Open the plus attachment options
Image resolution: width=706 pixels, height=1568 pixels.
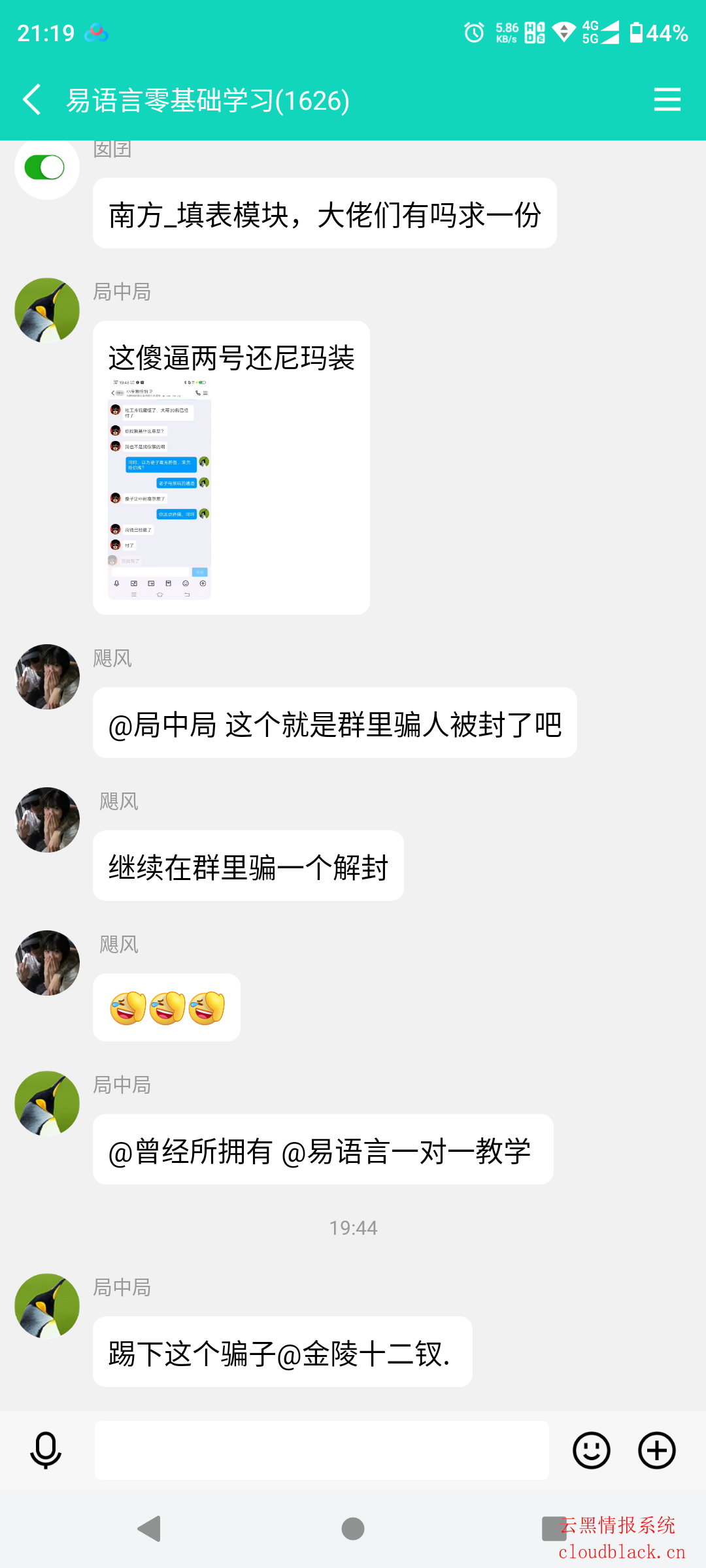[x=656, y=1450]
